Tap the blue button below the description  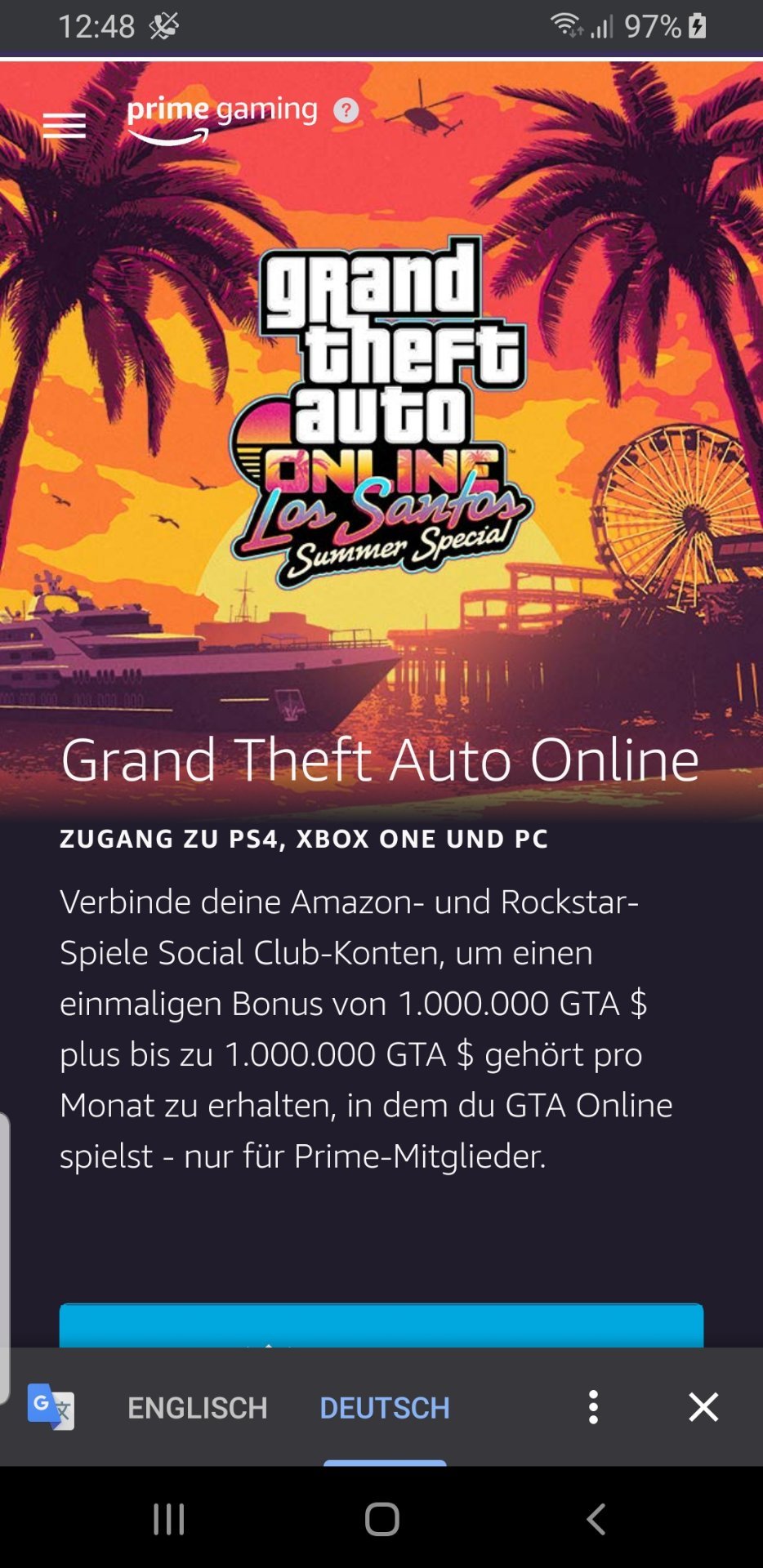click(381, 1325)
